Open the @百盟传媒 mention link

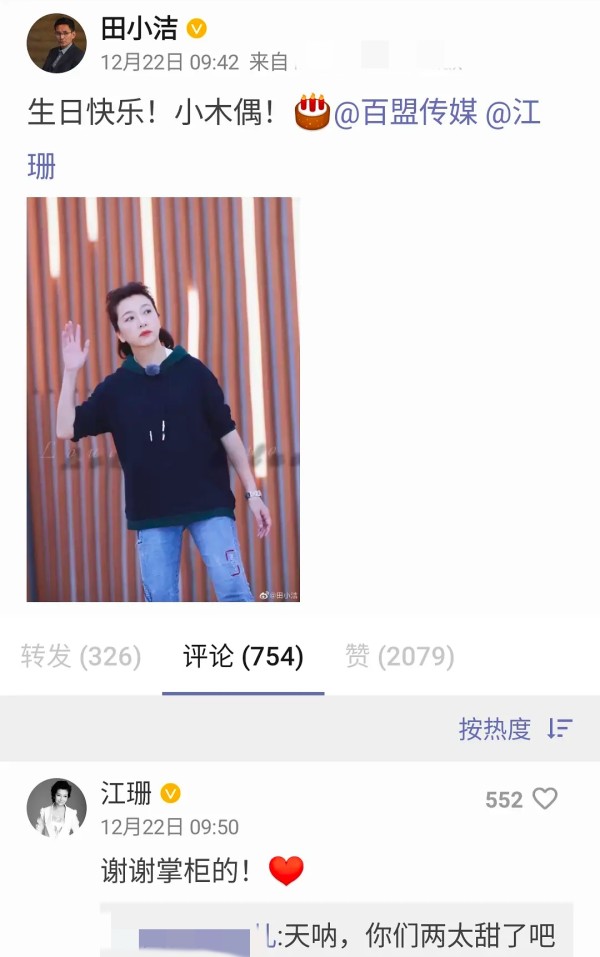click(x=405, y=112)
